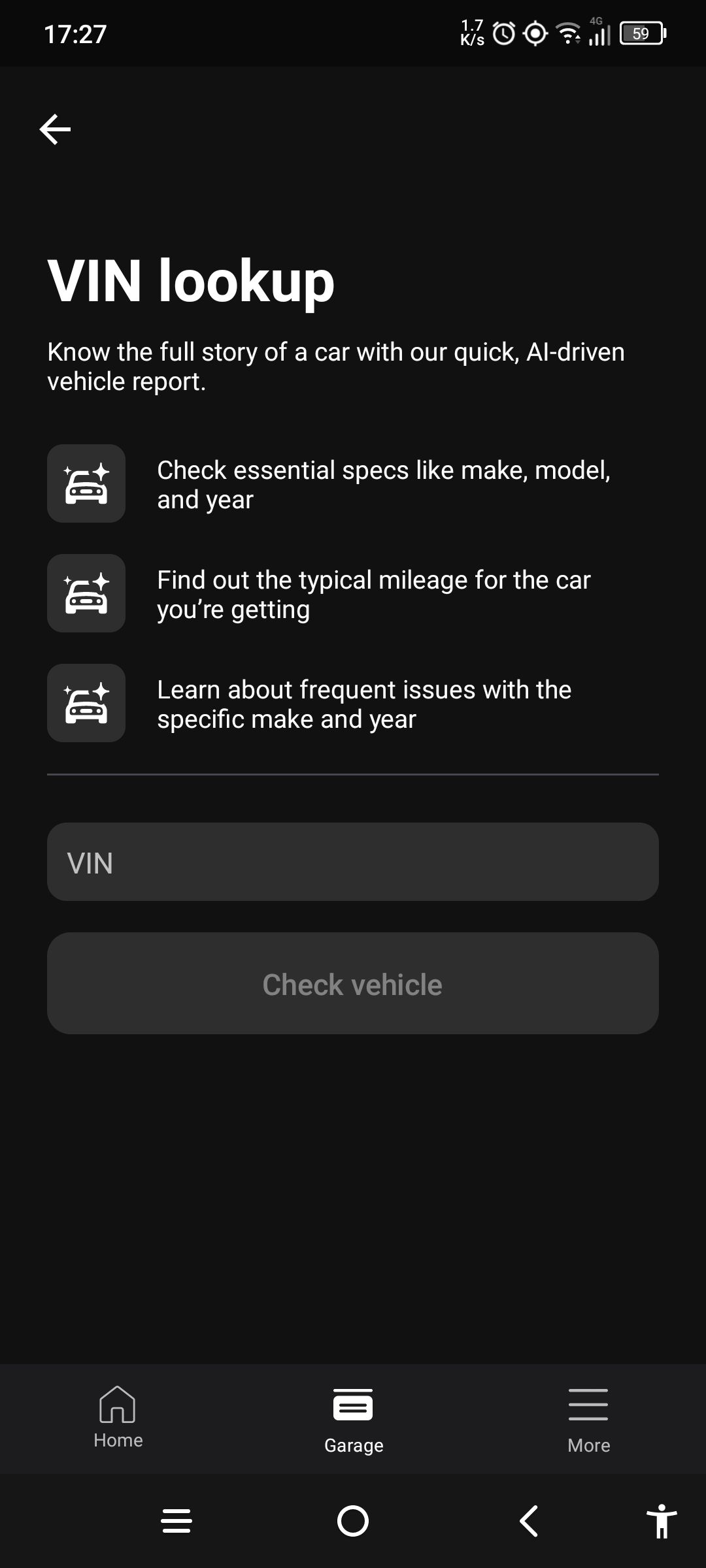
Task: Open recent apps from navigation bar
Action: (x=176, y=1521)
